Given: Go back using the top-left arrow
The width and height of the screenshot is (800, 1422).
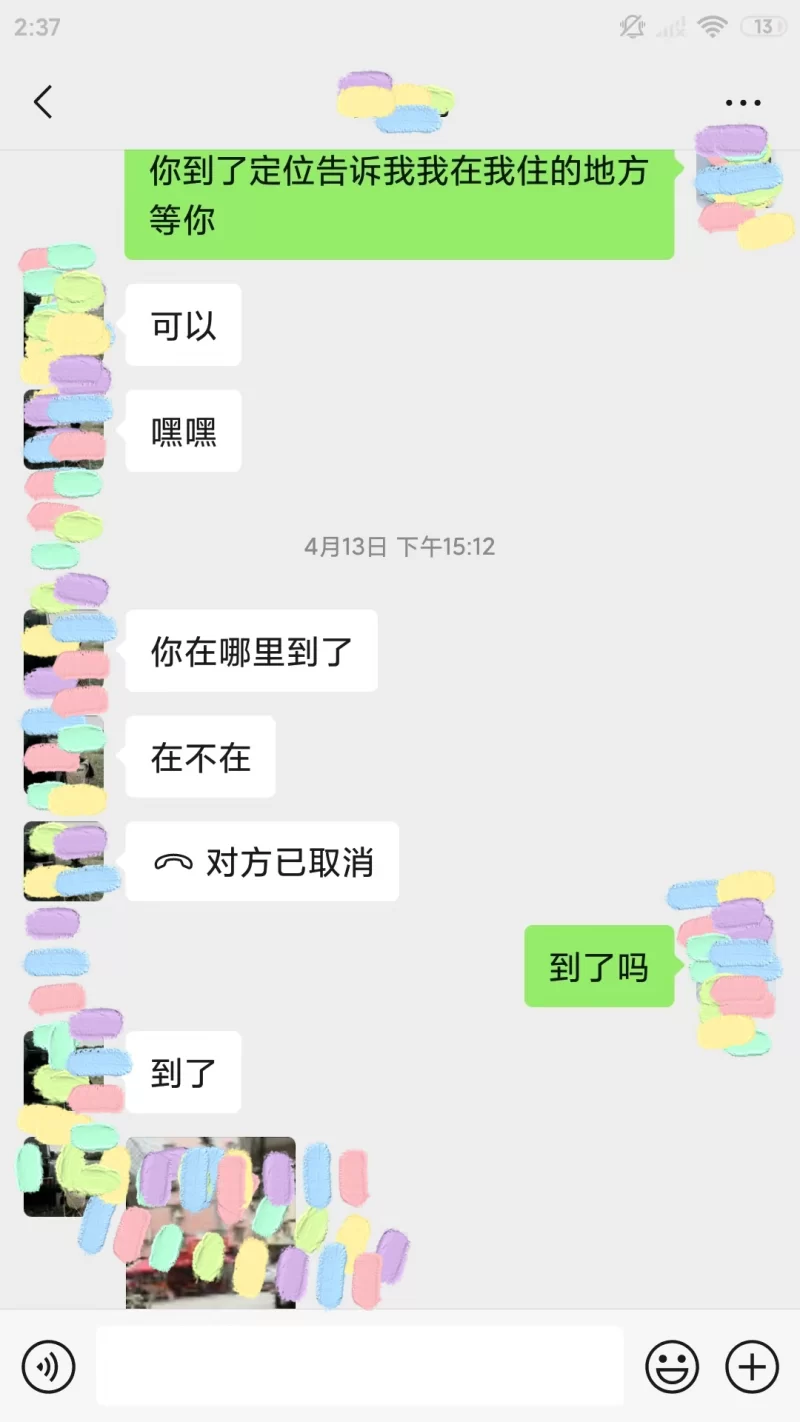Looking at the screenshot, I should (42, 102).
